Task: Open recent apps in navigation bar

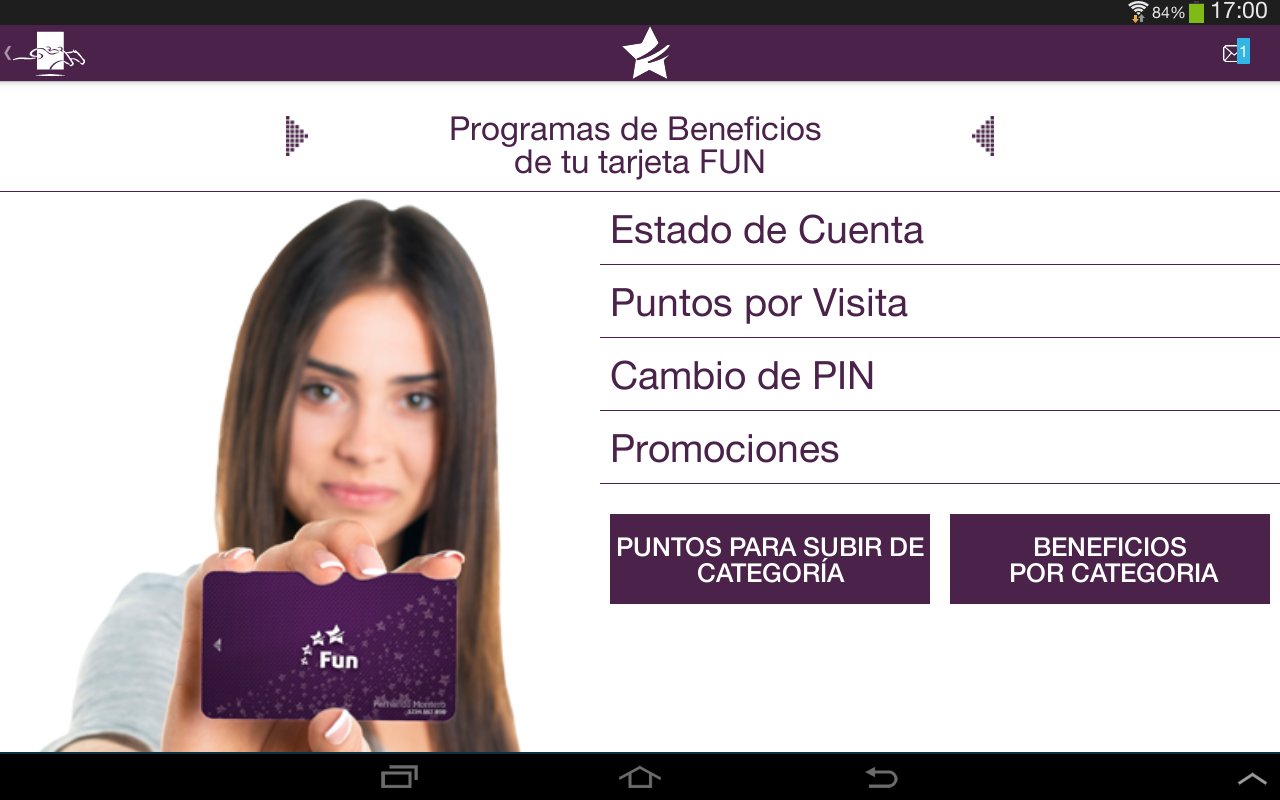Action: point(399,777)
